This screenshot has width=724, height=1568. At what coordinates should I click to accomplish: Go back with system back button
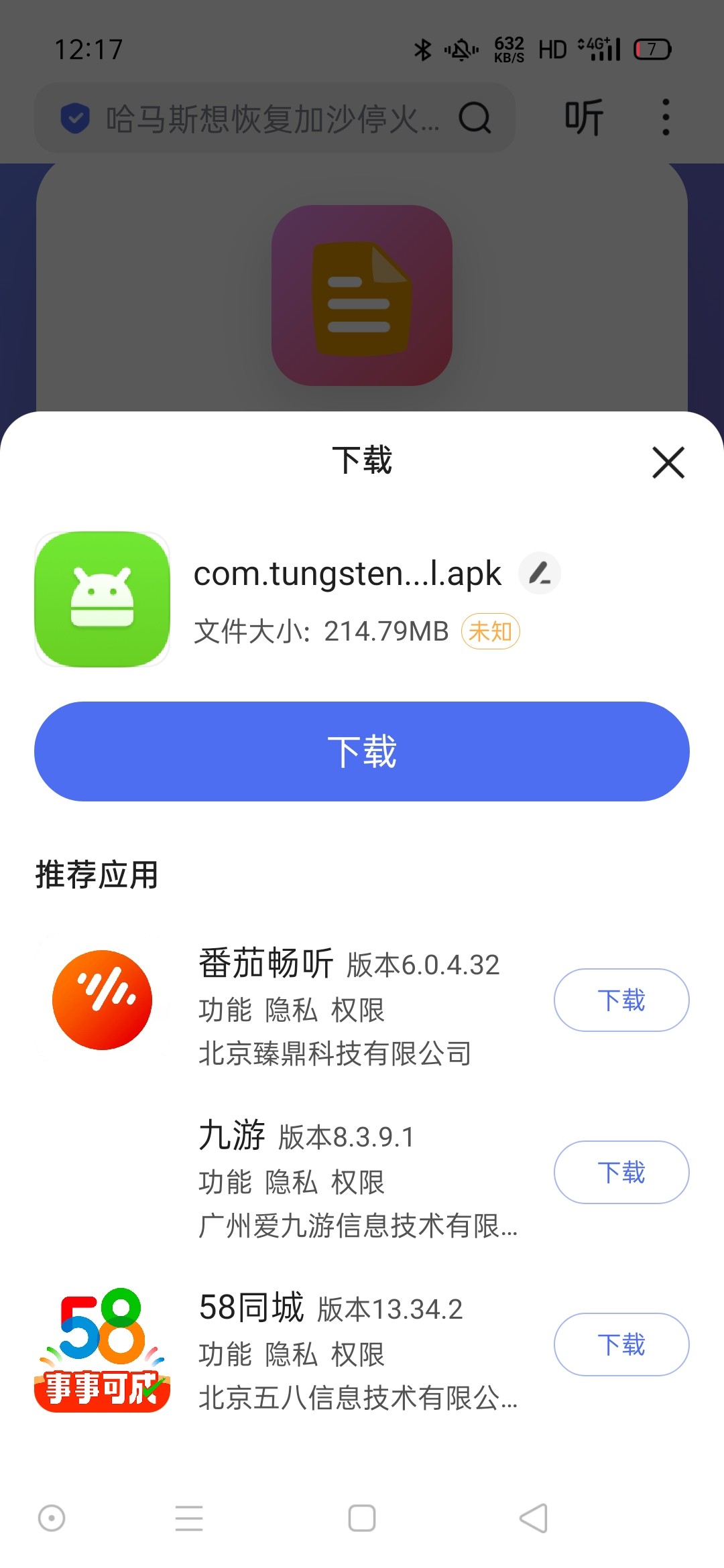[x=534, y=1518]
